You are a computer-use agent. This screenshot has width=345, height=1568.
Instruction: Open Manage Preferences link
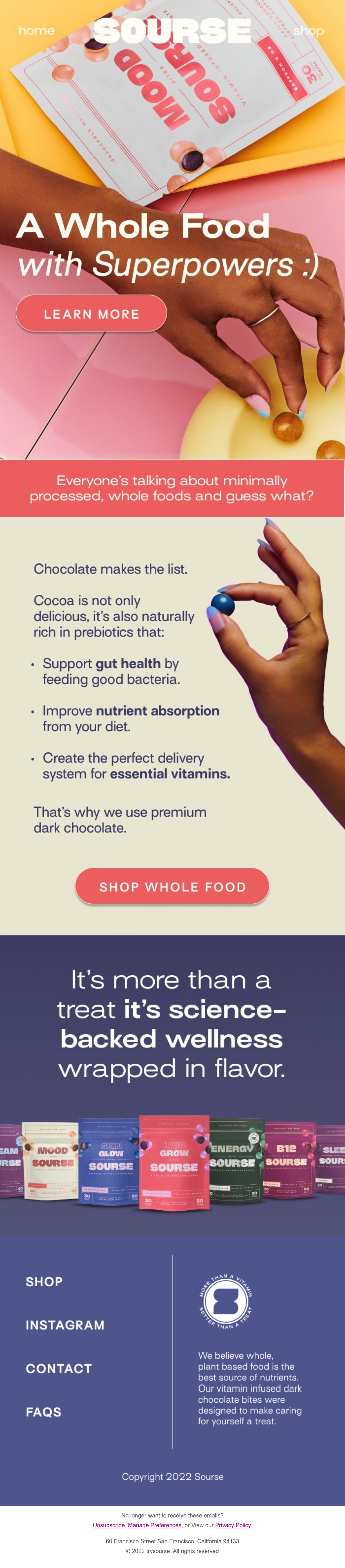pos(154,1525)
